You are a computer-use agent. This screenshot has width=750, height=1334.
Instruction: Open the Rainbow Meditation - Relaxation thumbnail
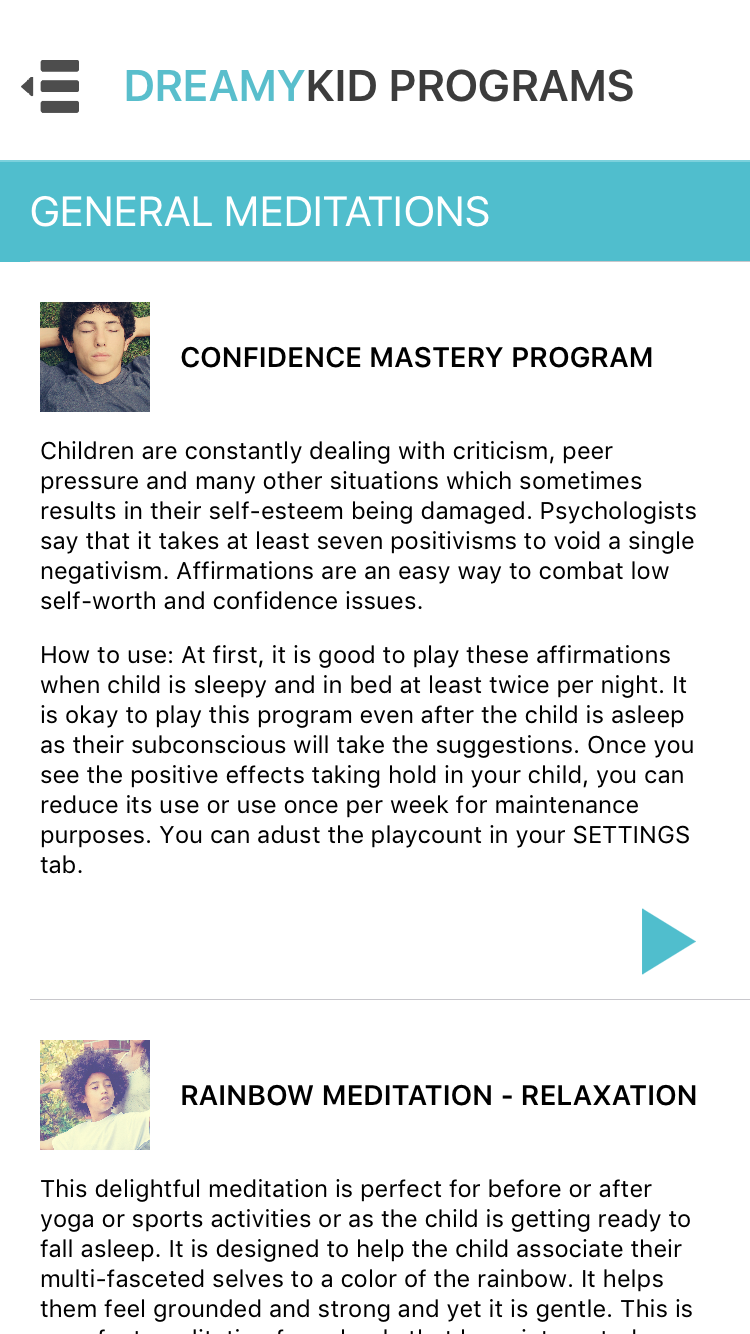point(95,1095)
